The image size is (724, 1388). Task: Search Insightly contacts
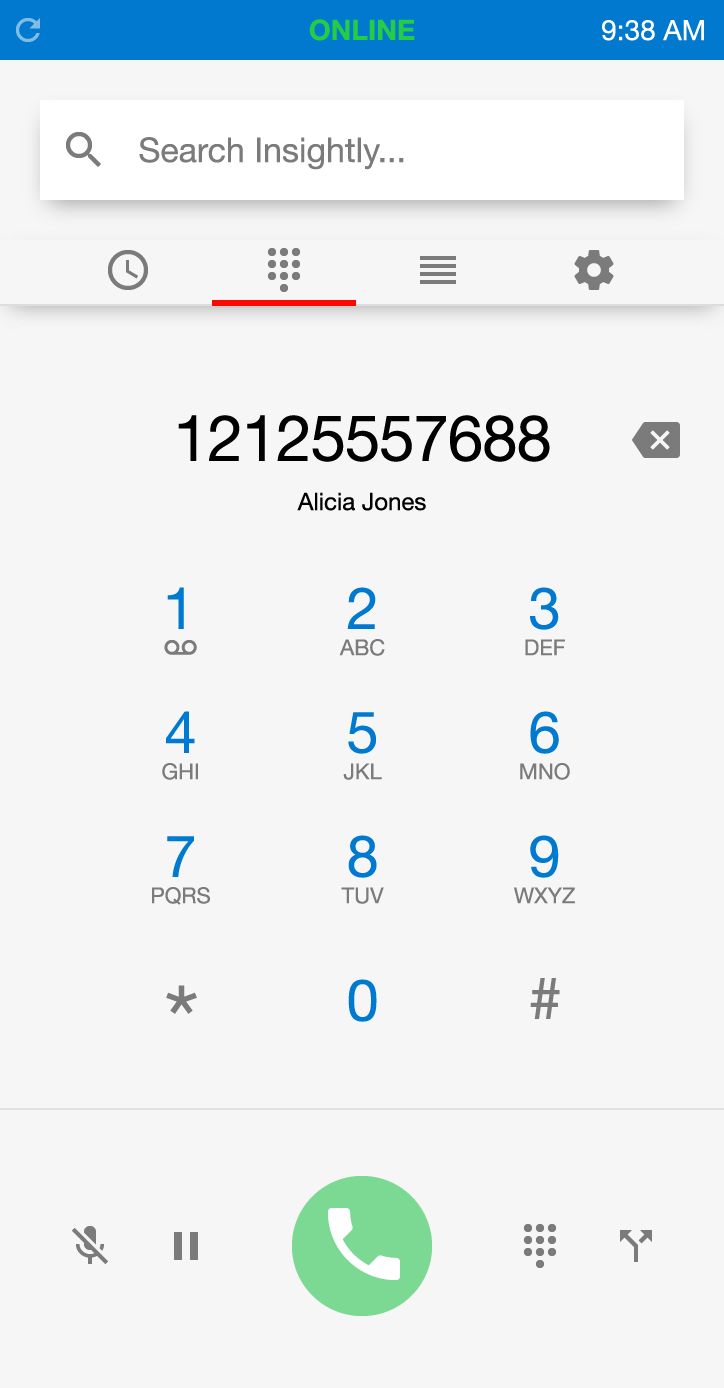coord(362,150)
